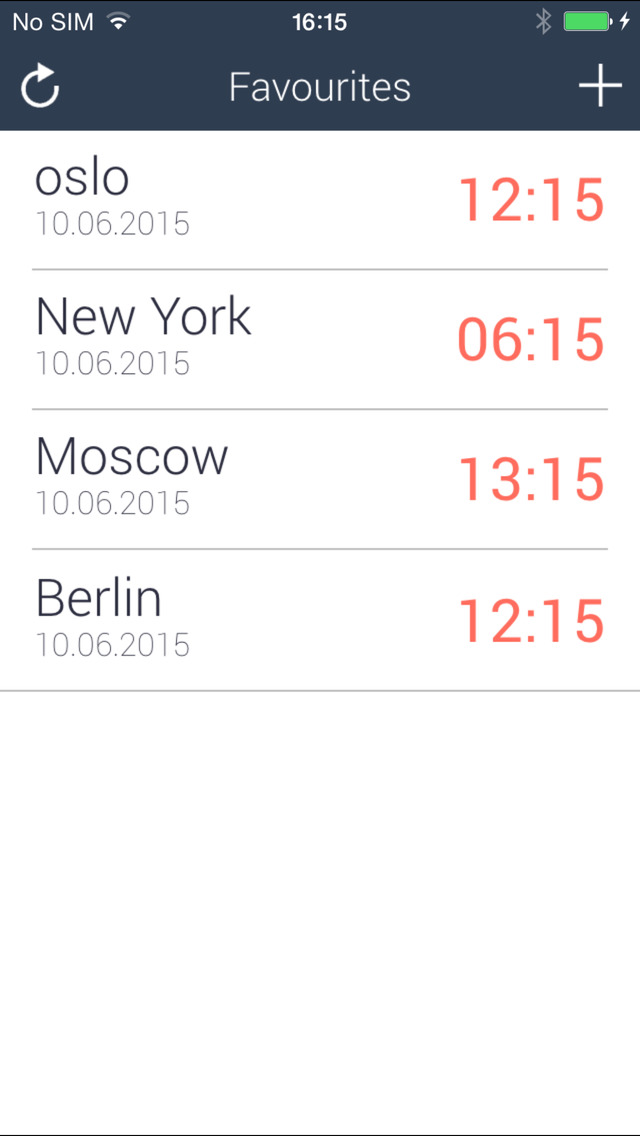Choose the Berlin row
Screen dimensions: 640x1136
pyautogui.click(x=320, y=620)
